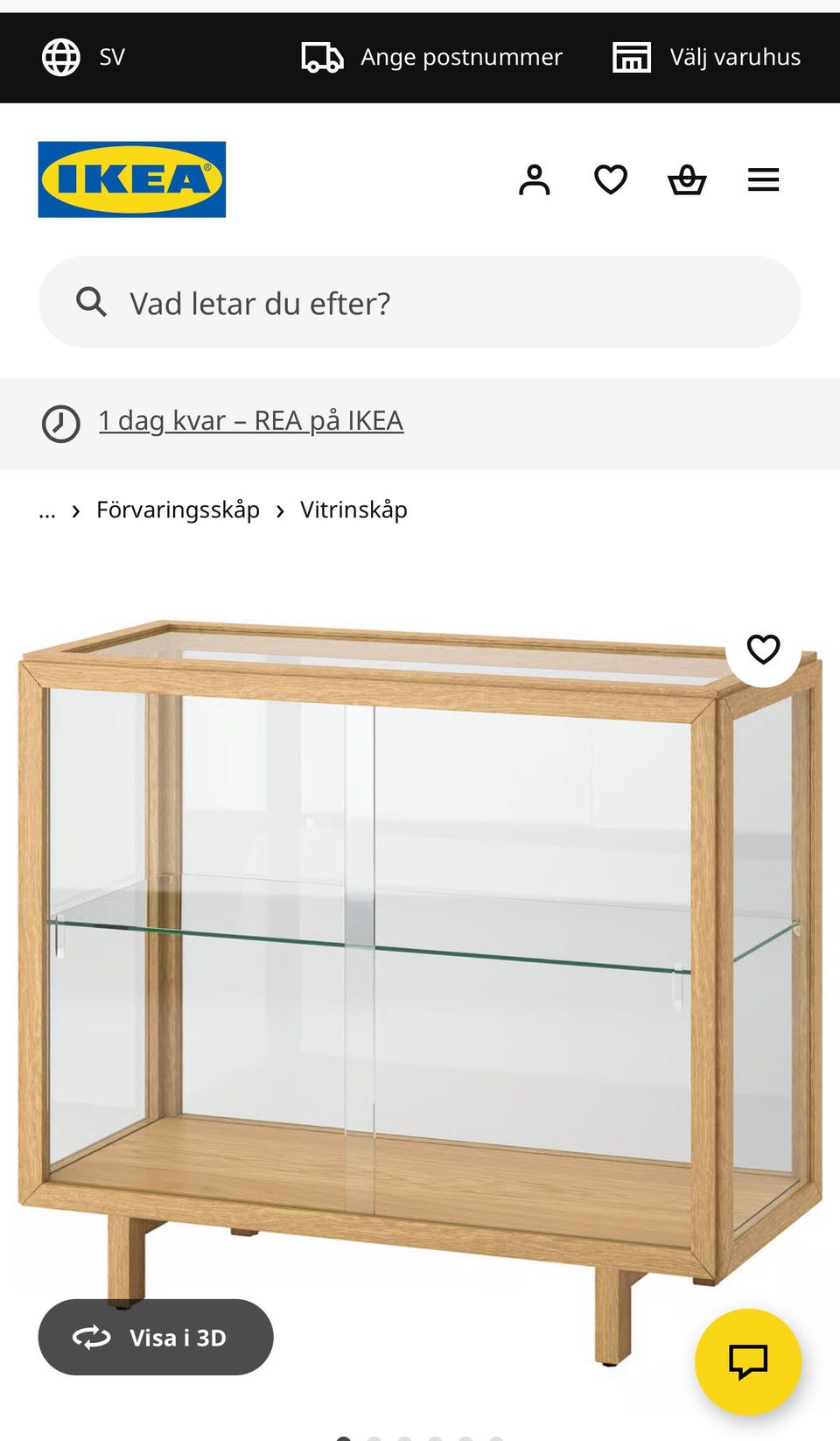Open the hamburger navigation menu
840x1441 pixels.
[x=763, y=179]
